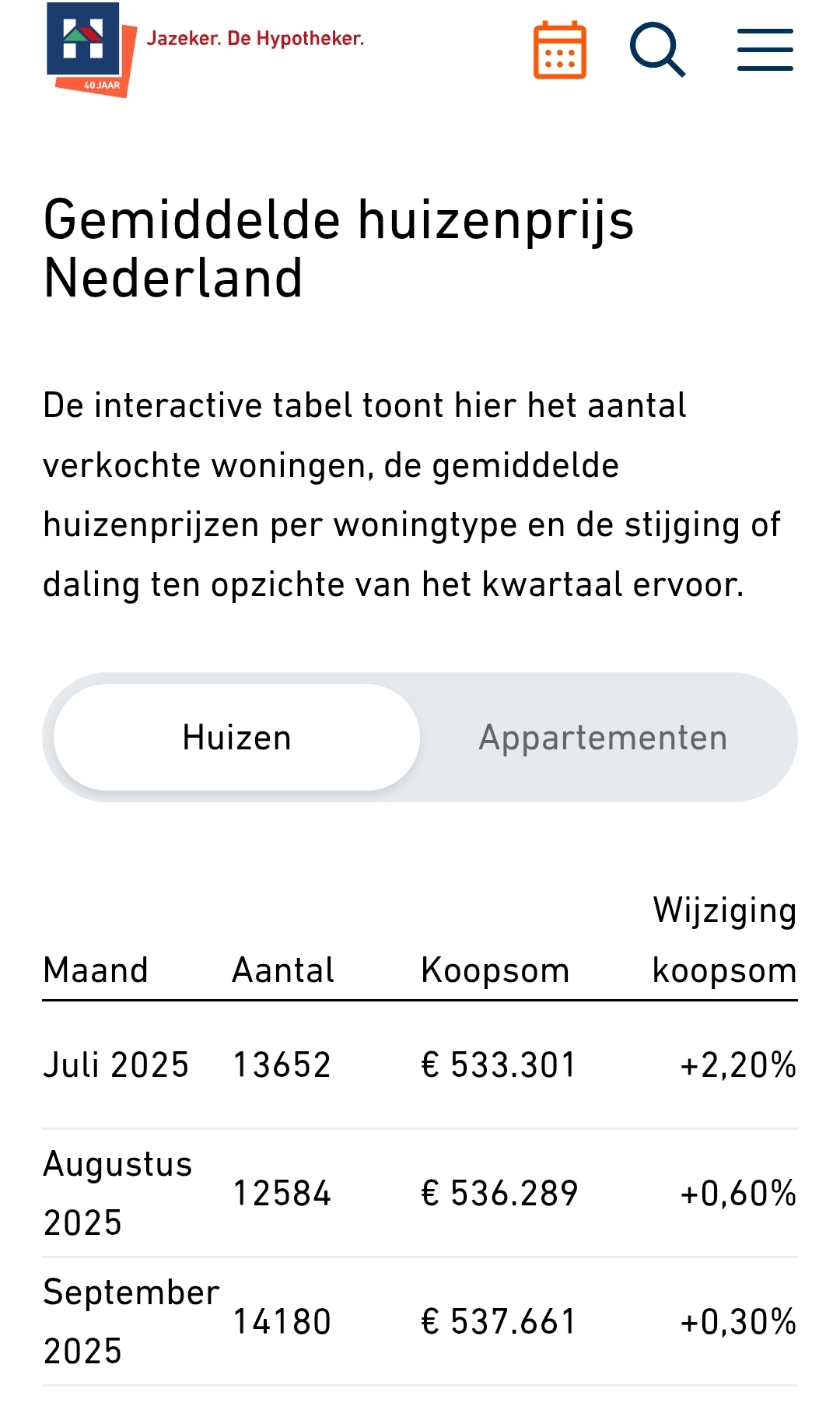Open the hamburger menu
Screen dimensions: 840x1424
click(765, 51)
